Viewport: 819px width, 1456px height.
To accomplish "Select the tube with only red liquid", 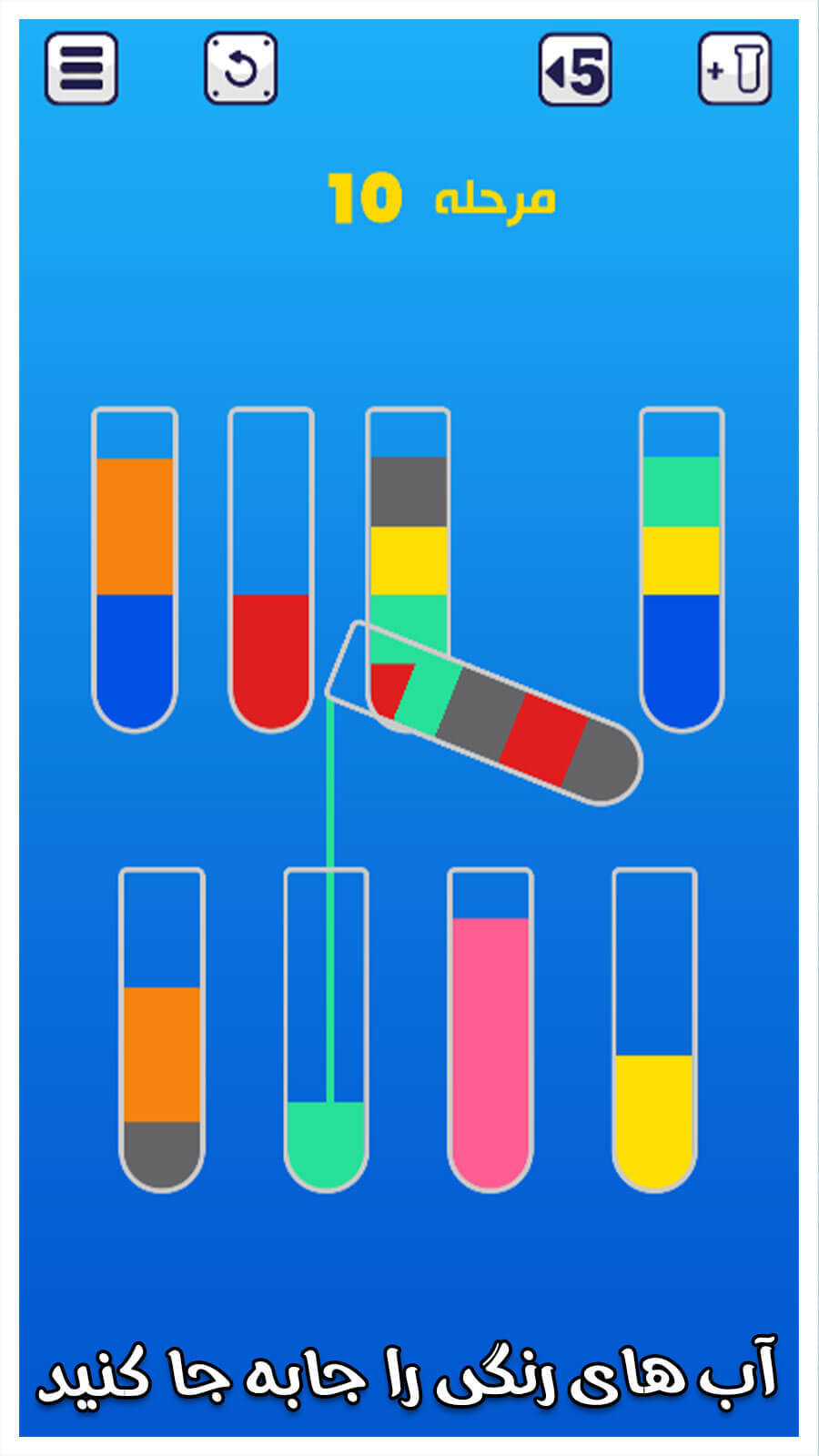I will (271, 571).
